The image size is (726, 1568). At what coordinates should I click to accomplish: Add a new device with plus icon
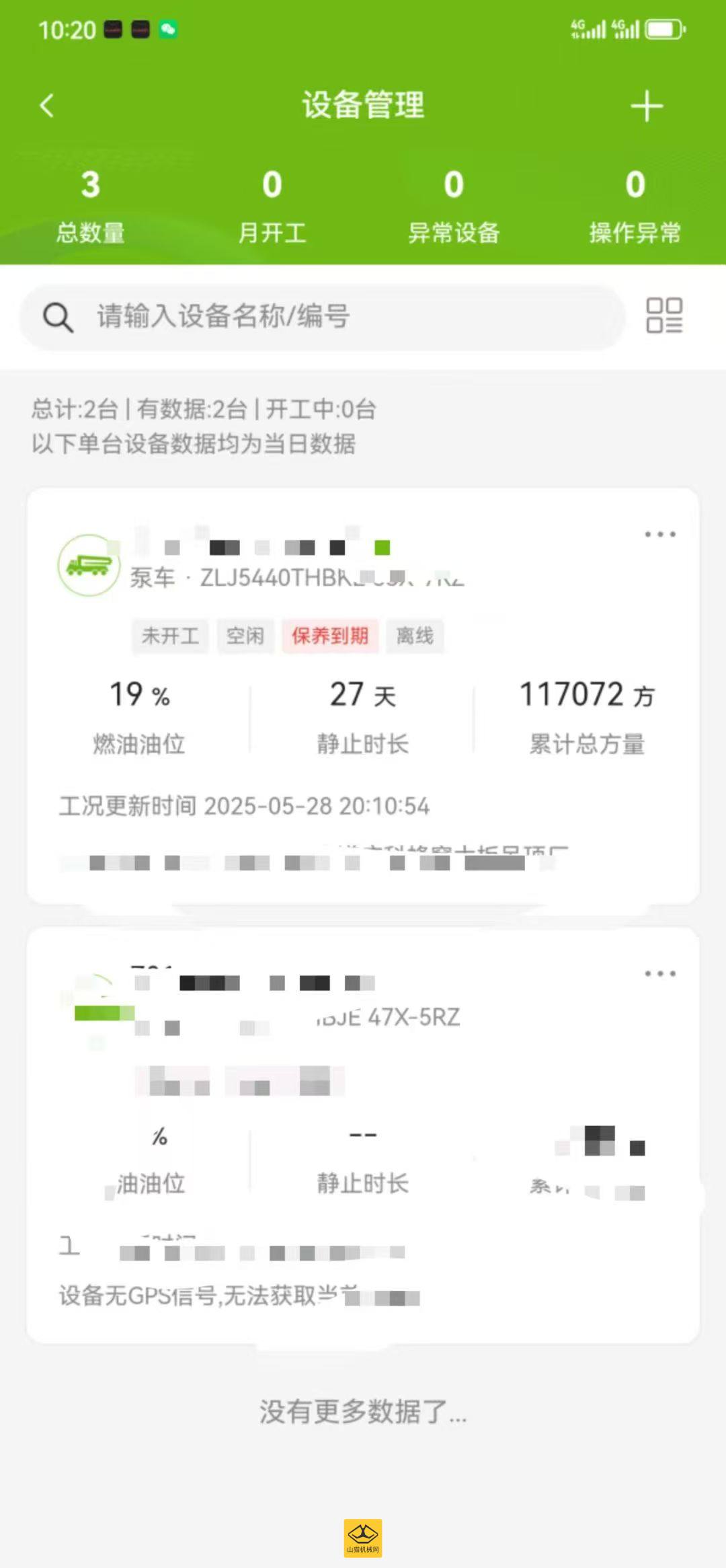647,106
